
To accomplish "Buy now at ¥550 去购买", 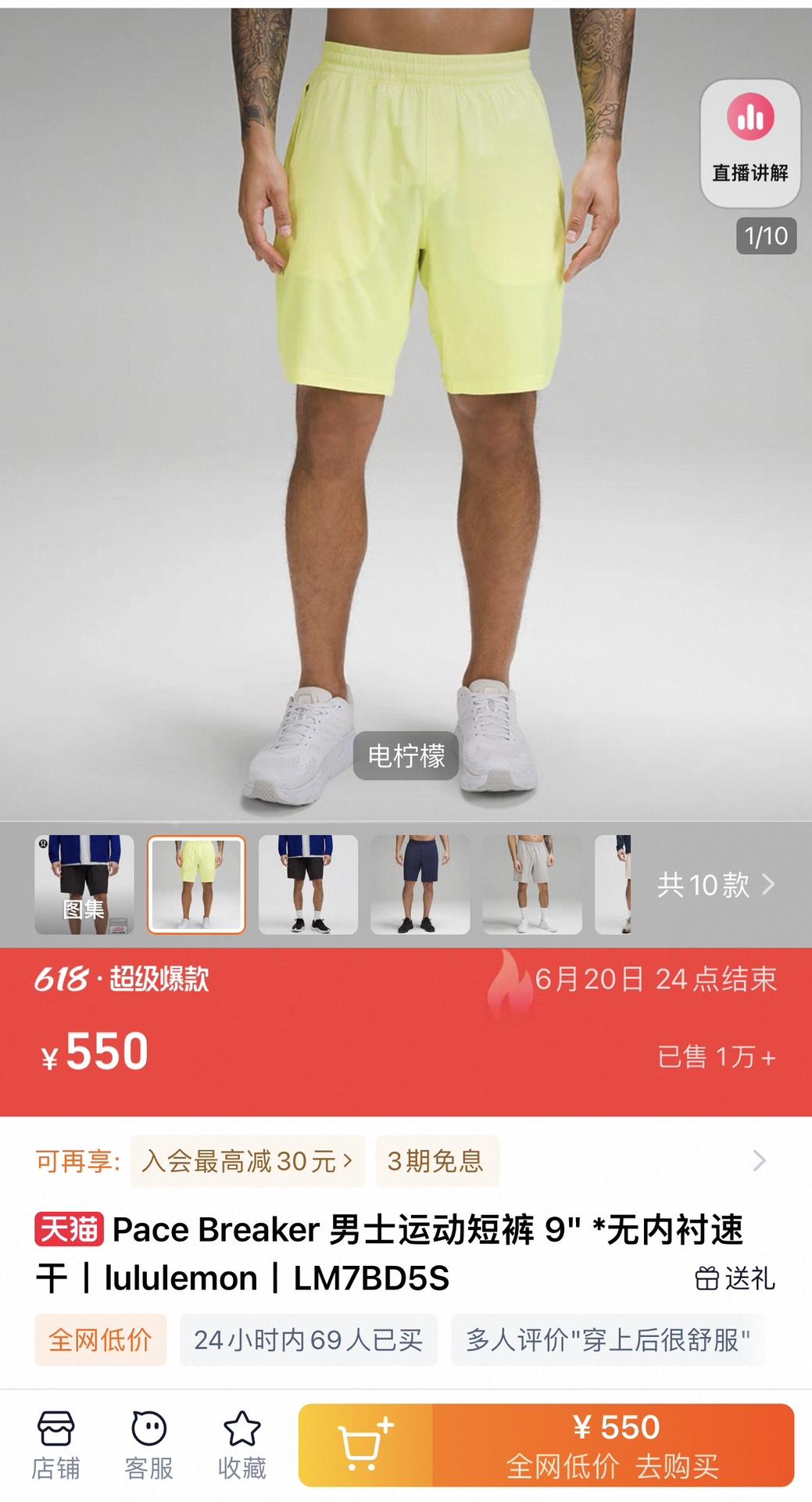I will [613, 1445].
